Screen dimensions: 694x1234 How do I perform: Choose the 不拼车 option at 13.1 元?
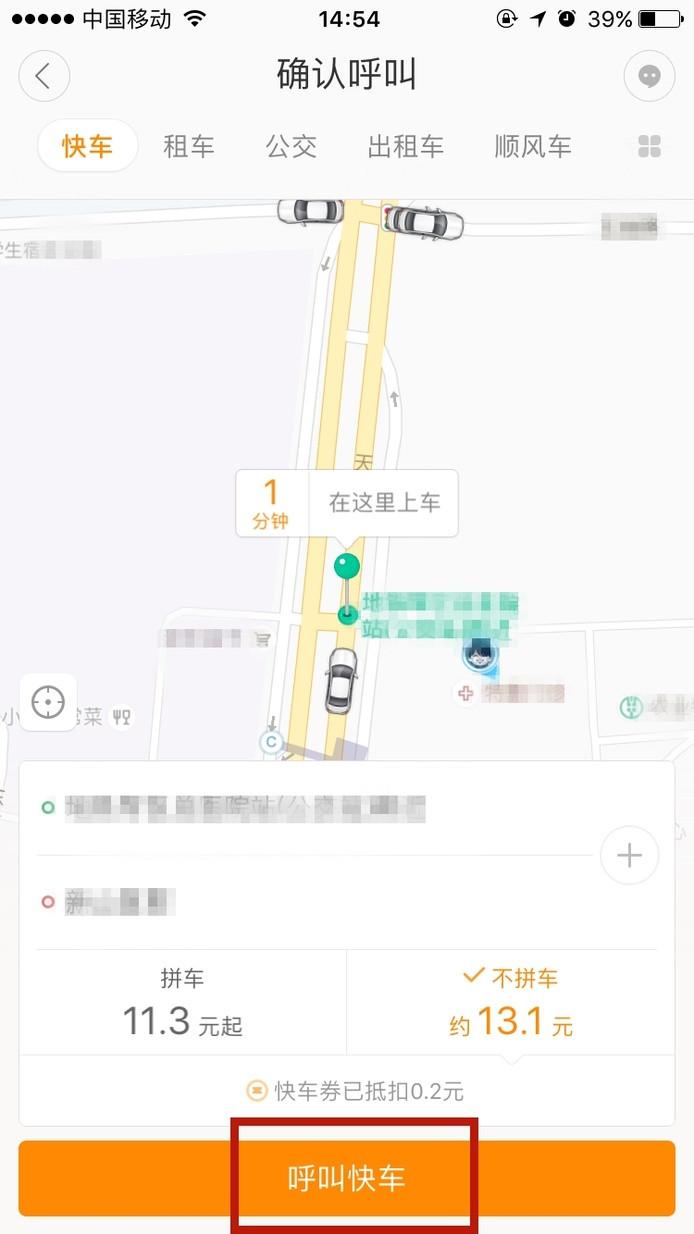click(511, 1003)
